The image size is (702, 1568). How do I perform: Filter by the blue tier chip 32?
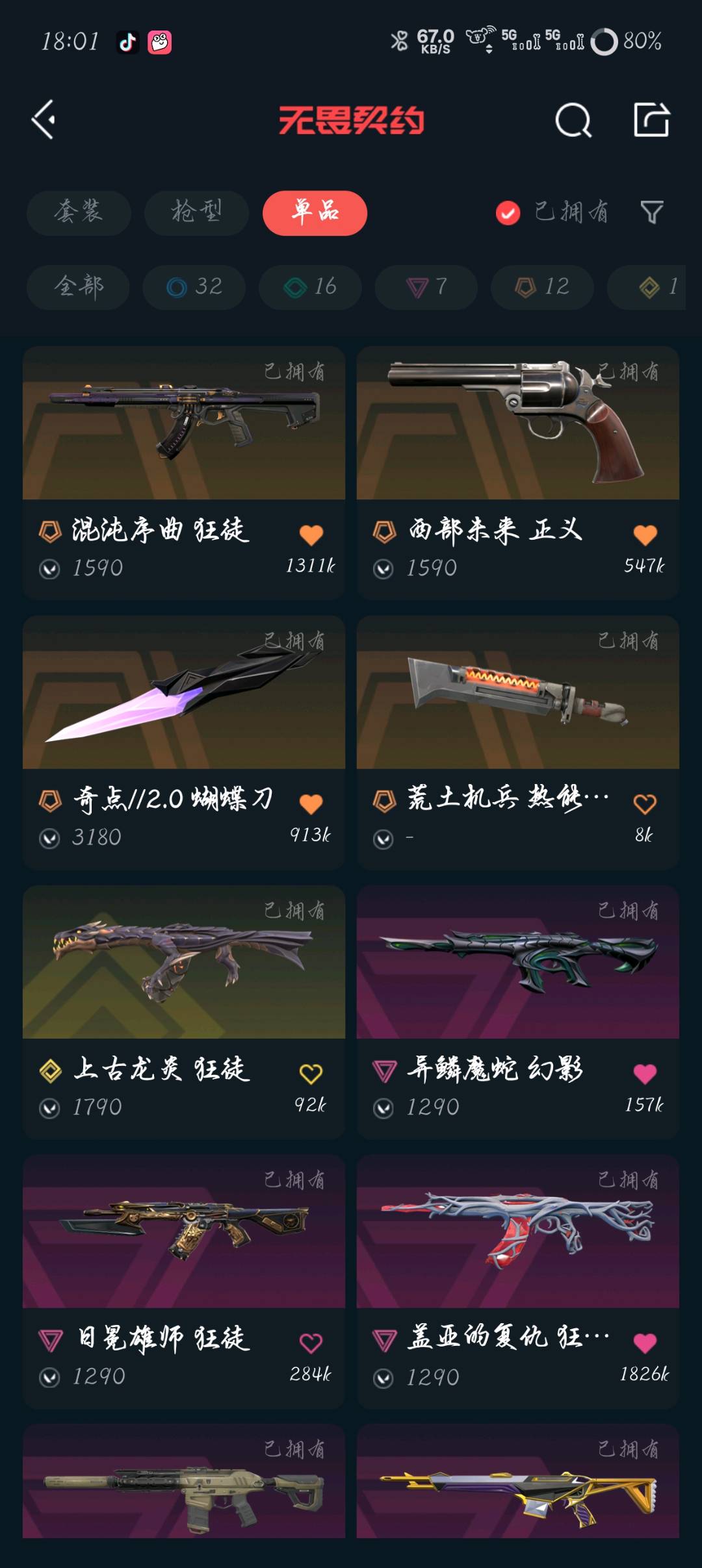click(x=194, y=286)
